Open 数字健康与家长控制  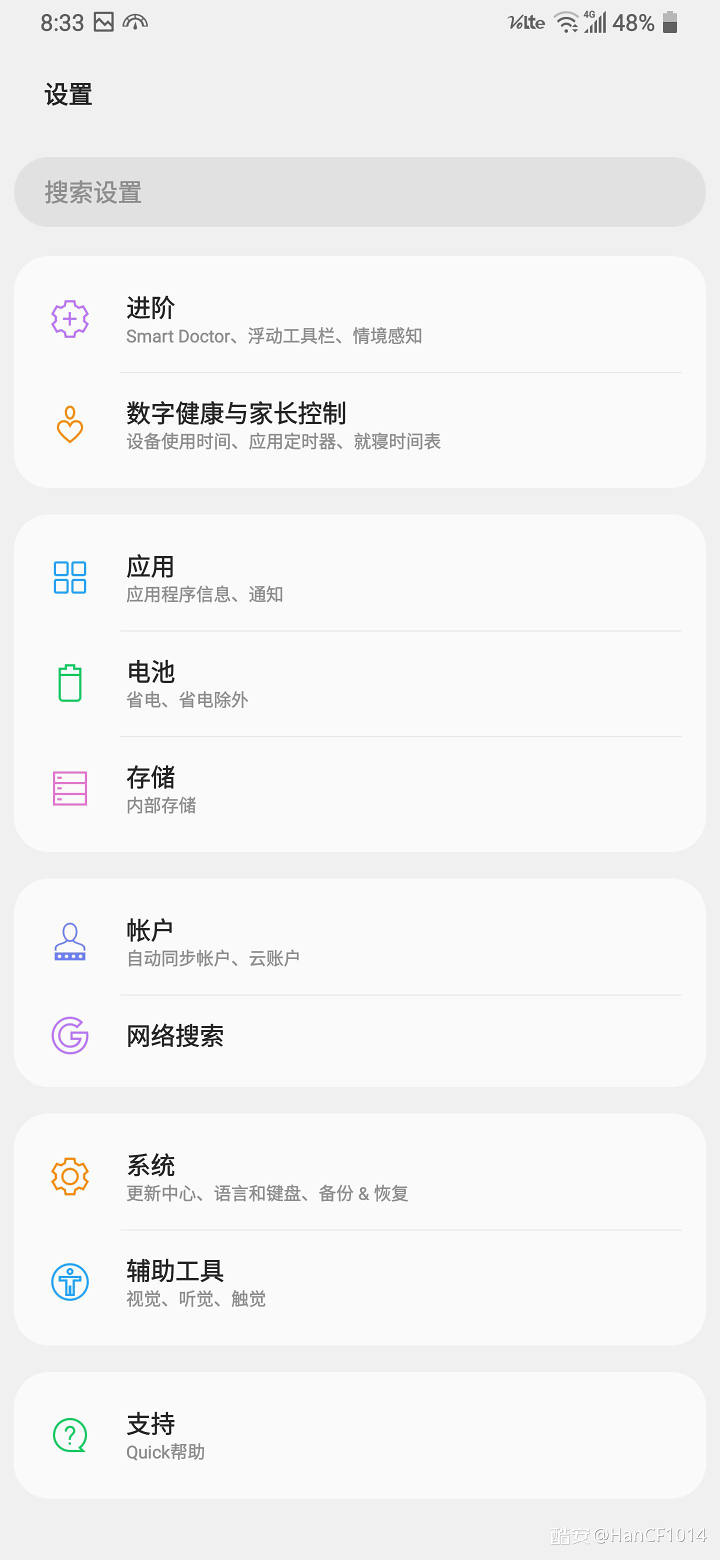click(360, 425)
